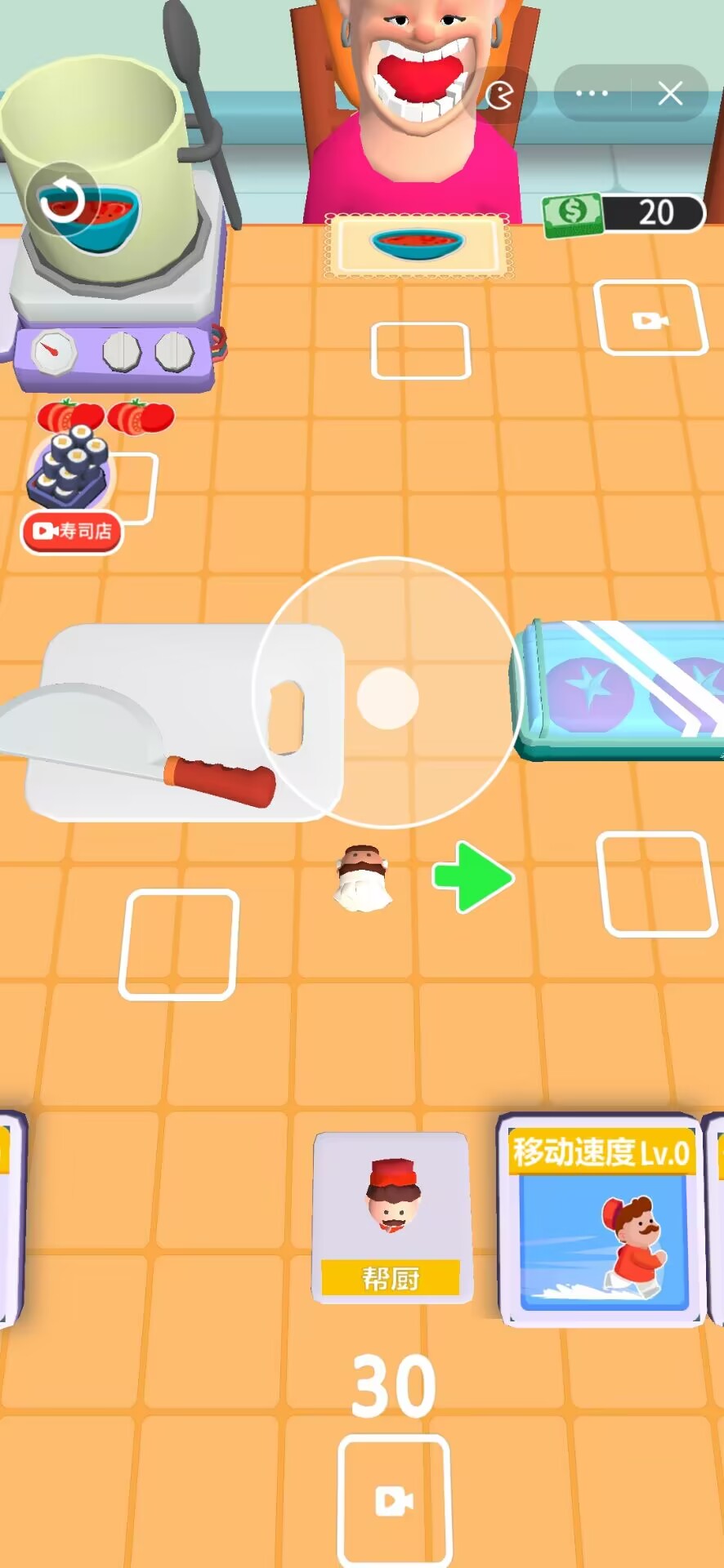
Task: Open the three-dot overflow menu
Action: (x=592, y=94)
